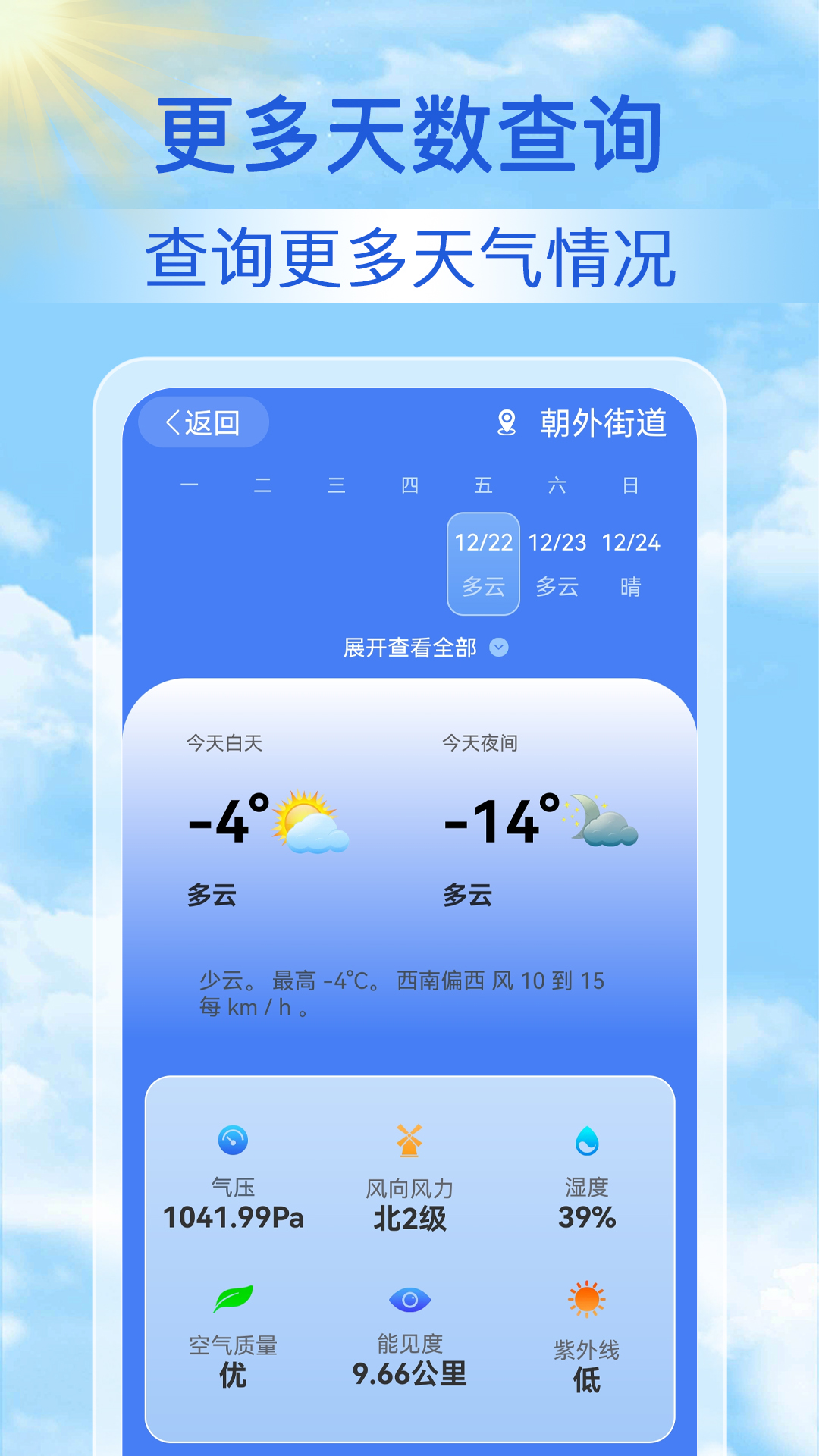
Task: Click the location pin icon
Action: (x=507, y=423)
